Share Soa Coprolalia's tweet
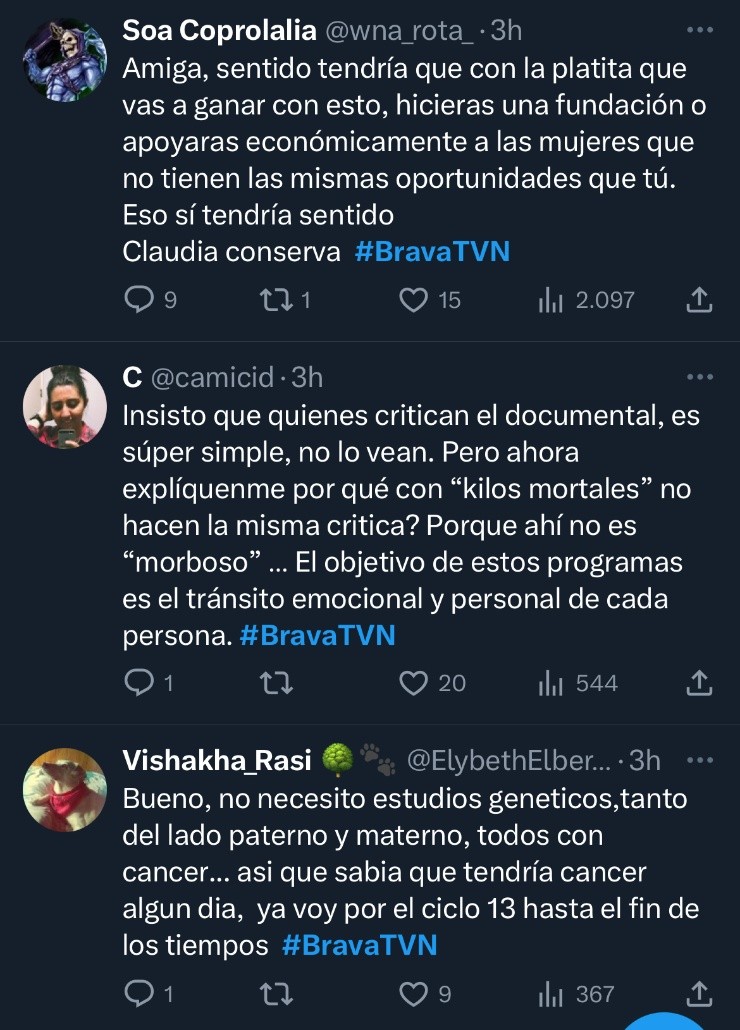740x1030 pixels. (x=700, y=299)
